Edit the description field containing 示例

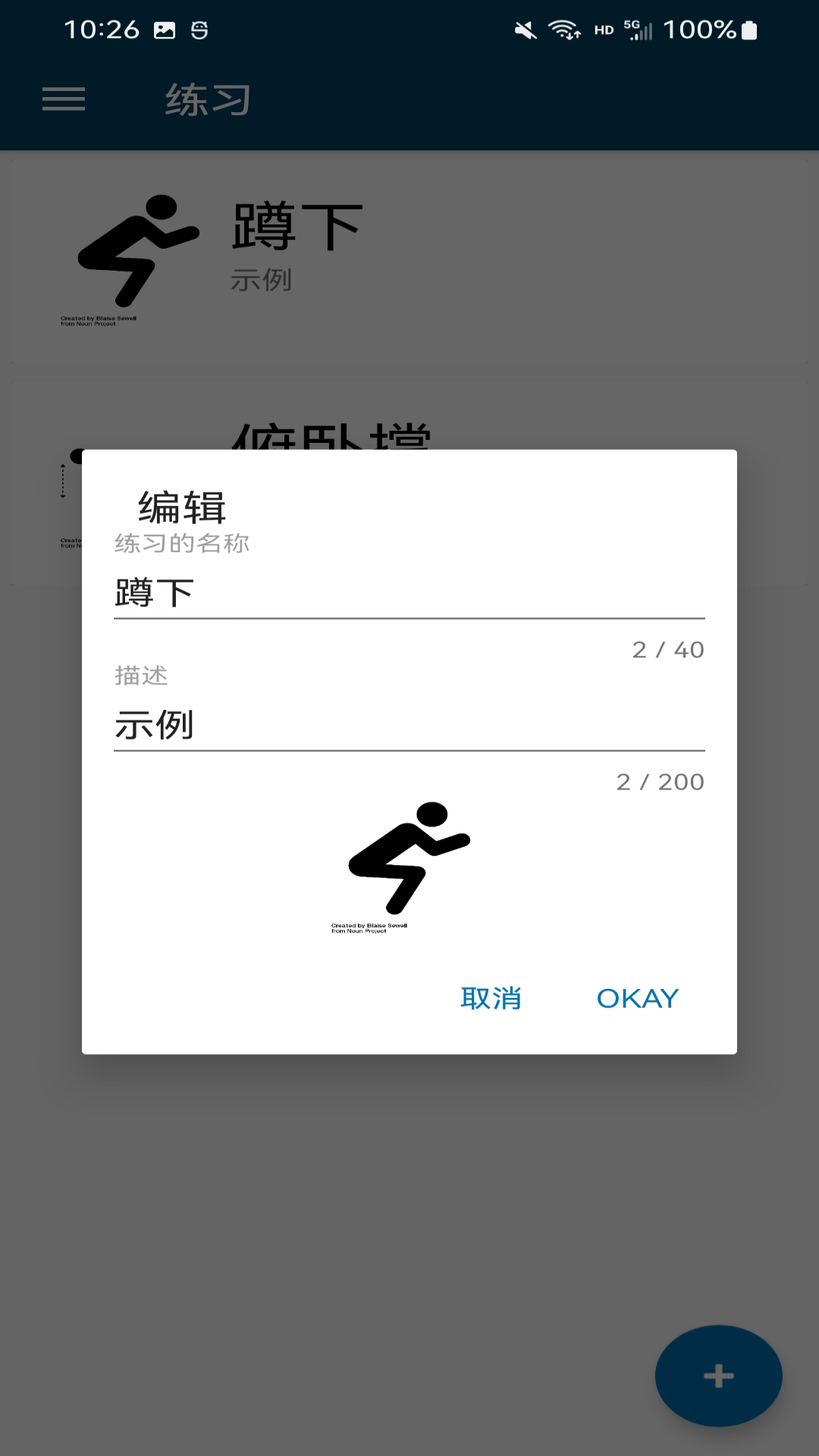(408, 725)
